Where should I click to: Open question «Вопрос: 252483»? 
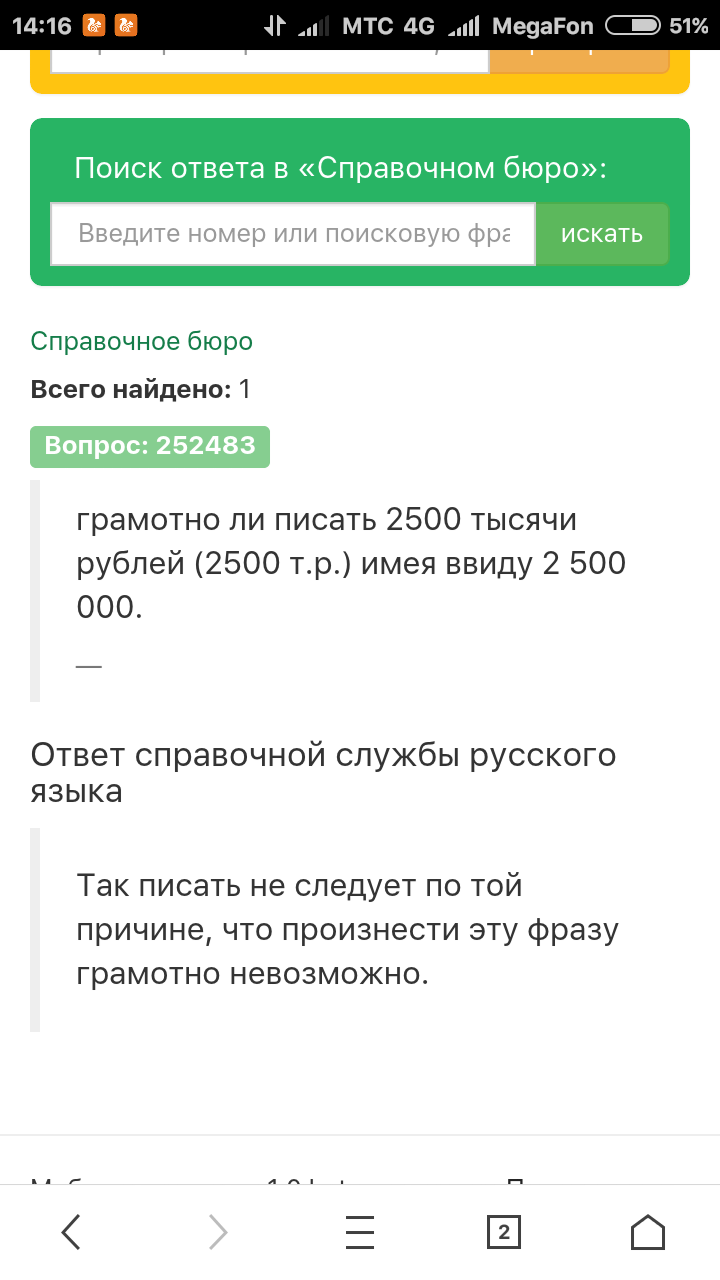150,446
